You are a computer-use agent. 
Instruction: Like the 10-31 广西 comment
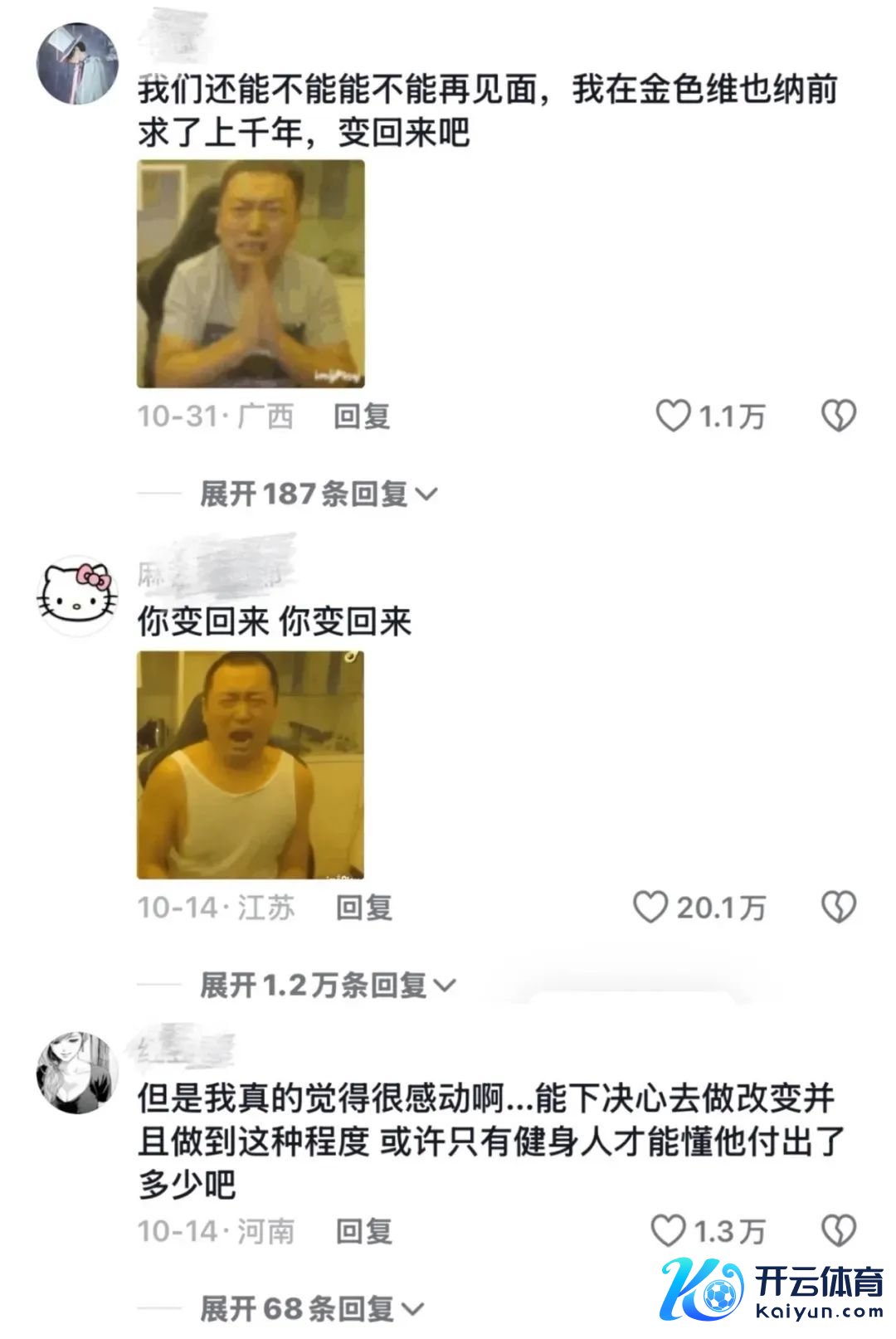click(673, 416)
